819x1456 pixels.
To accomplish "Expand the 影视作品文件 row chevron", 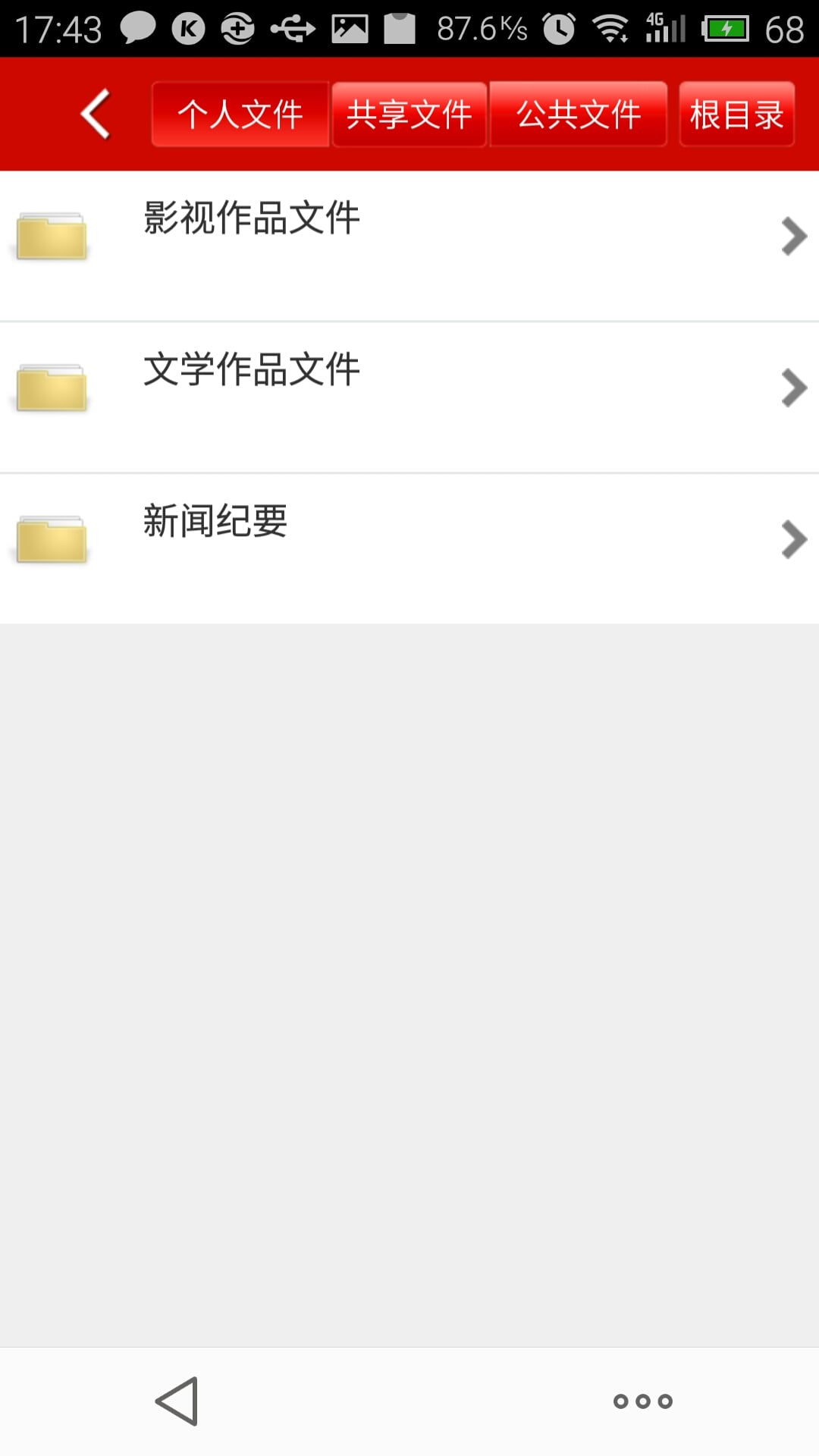I will [x=793, y=236].
